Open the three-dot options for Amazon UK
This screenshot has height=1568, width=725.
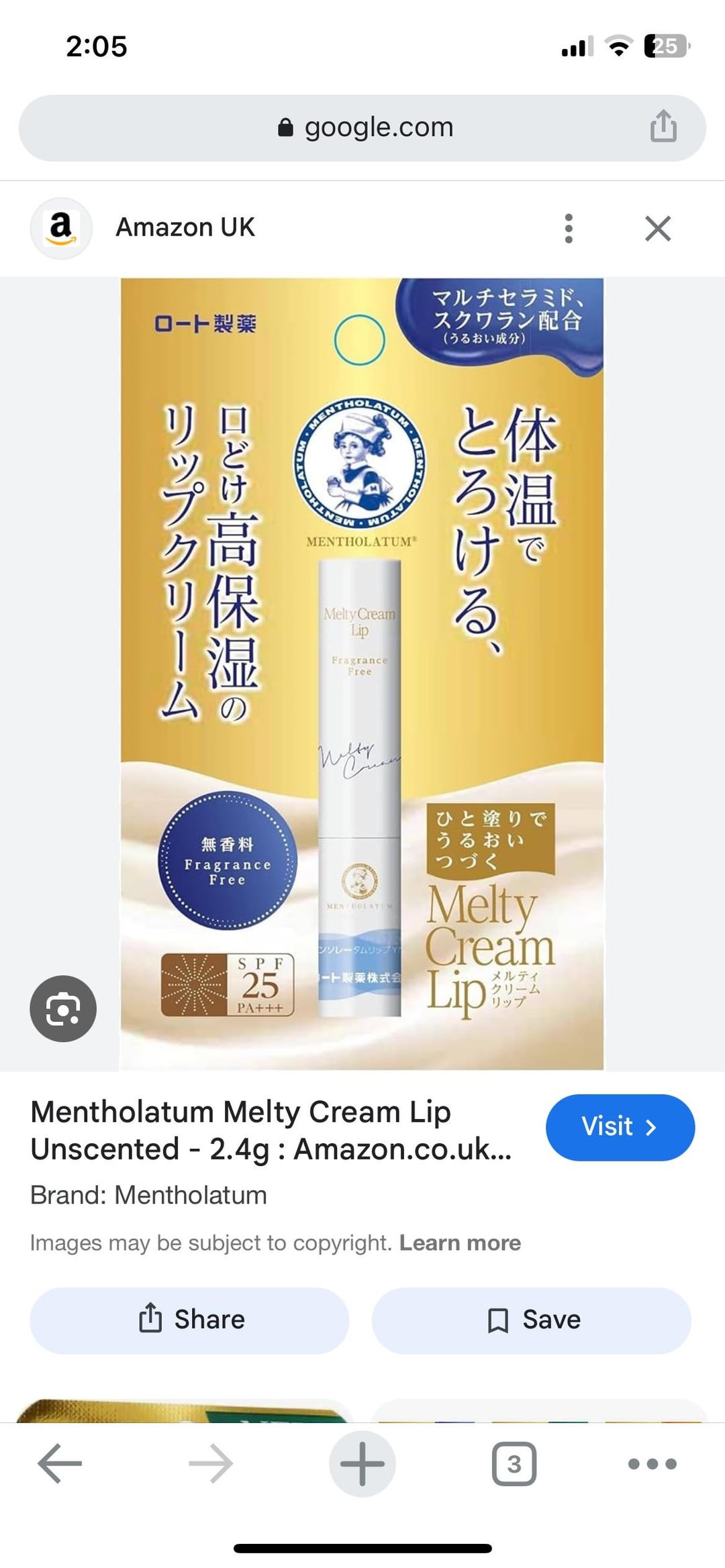click(x=569, y=228)
